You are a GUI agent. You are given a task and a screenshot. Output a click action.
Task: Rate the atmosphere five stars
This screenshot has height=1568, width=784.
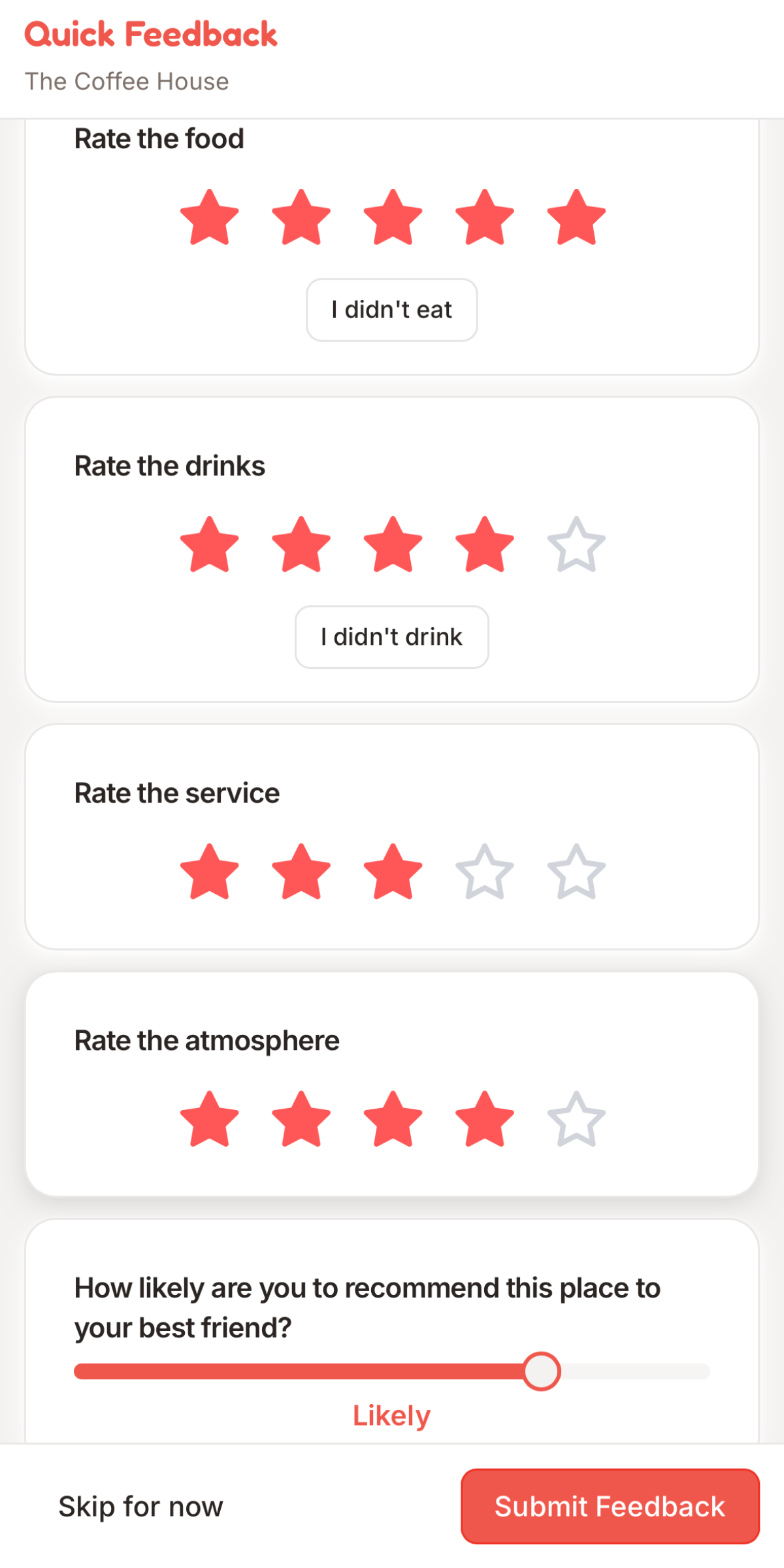[576, 1120]
